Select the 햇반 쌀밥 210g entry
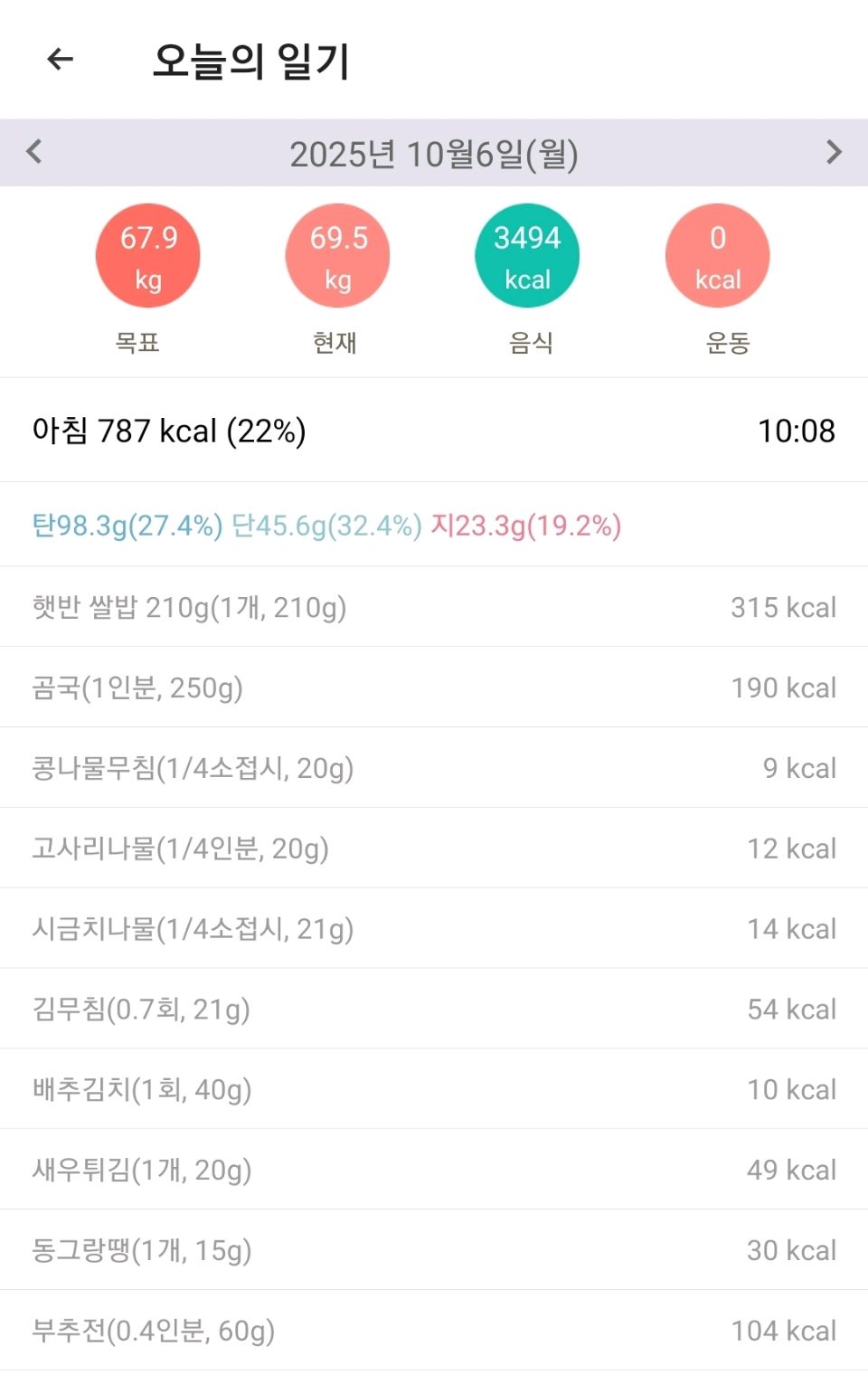Viewport: 868px width, 1375px height. [434, 607]
